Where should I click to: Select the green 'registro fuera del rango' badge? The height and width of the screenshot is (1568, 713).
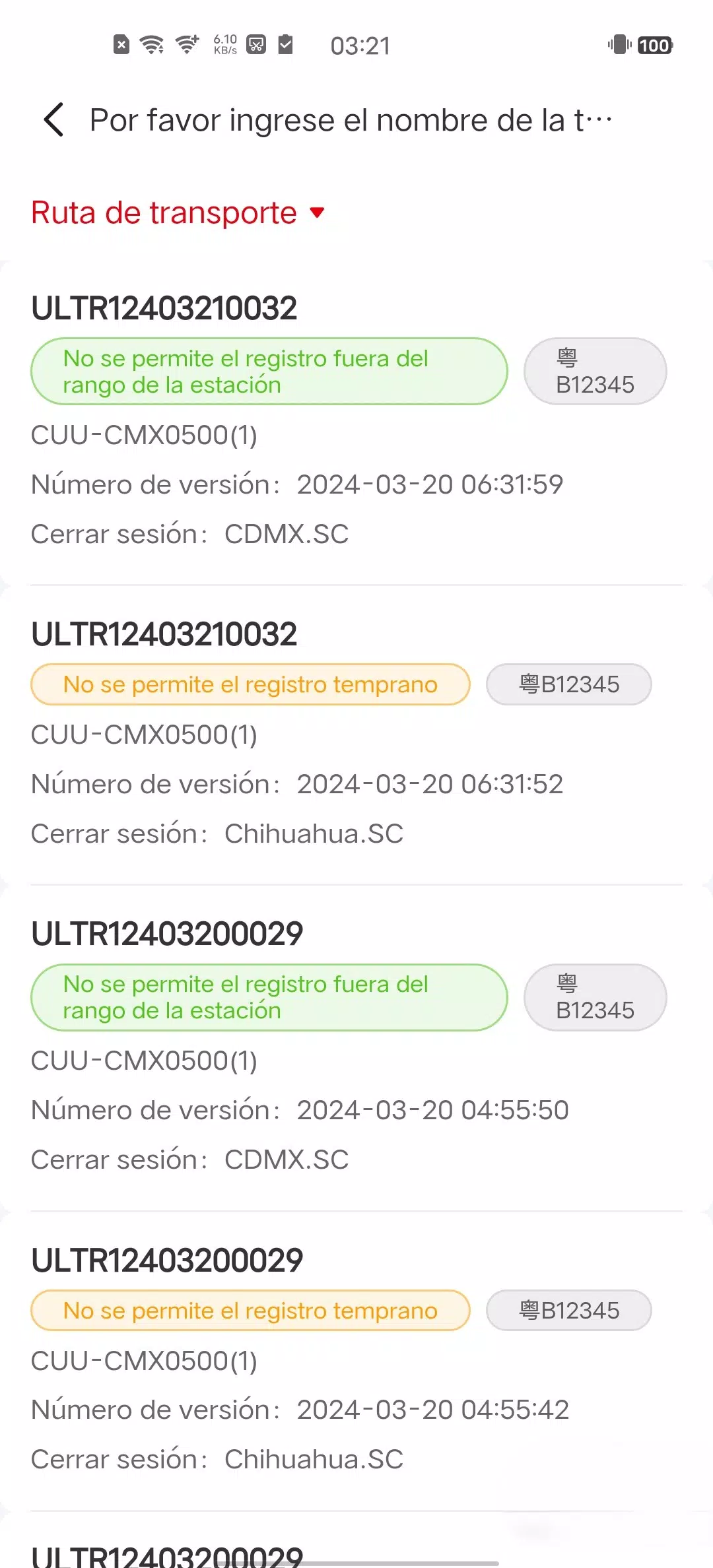click(x=268, y=371)
